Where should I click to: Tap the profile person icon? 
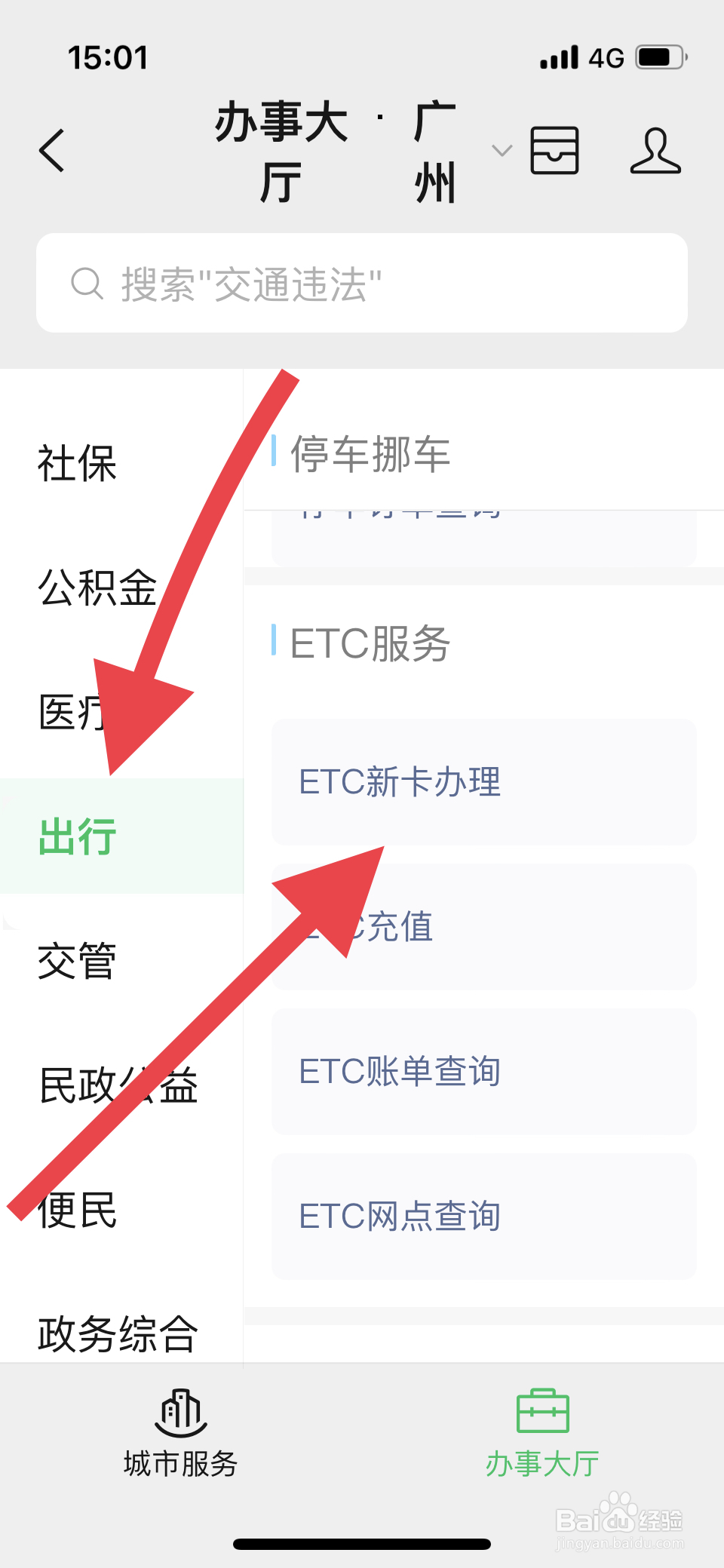[655, 150]
